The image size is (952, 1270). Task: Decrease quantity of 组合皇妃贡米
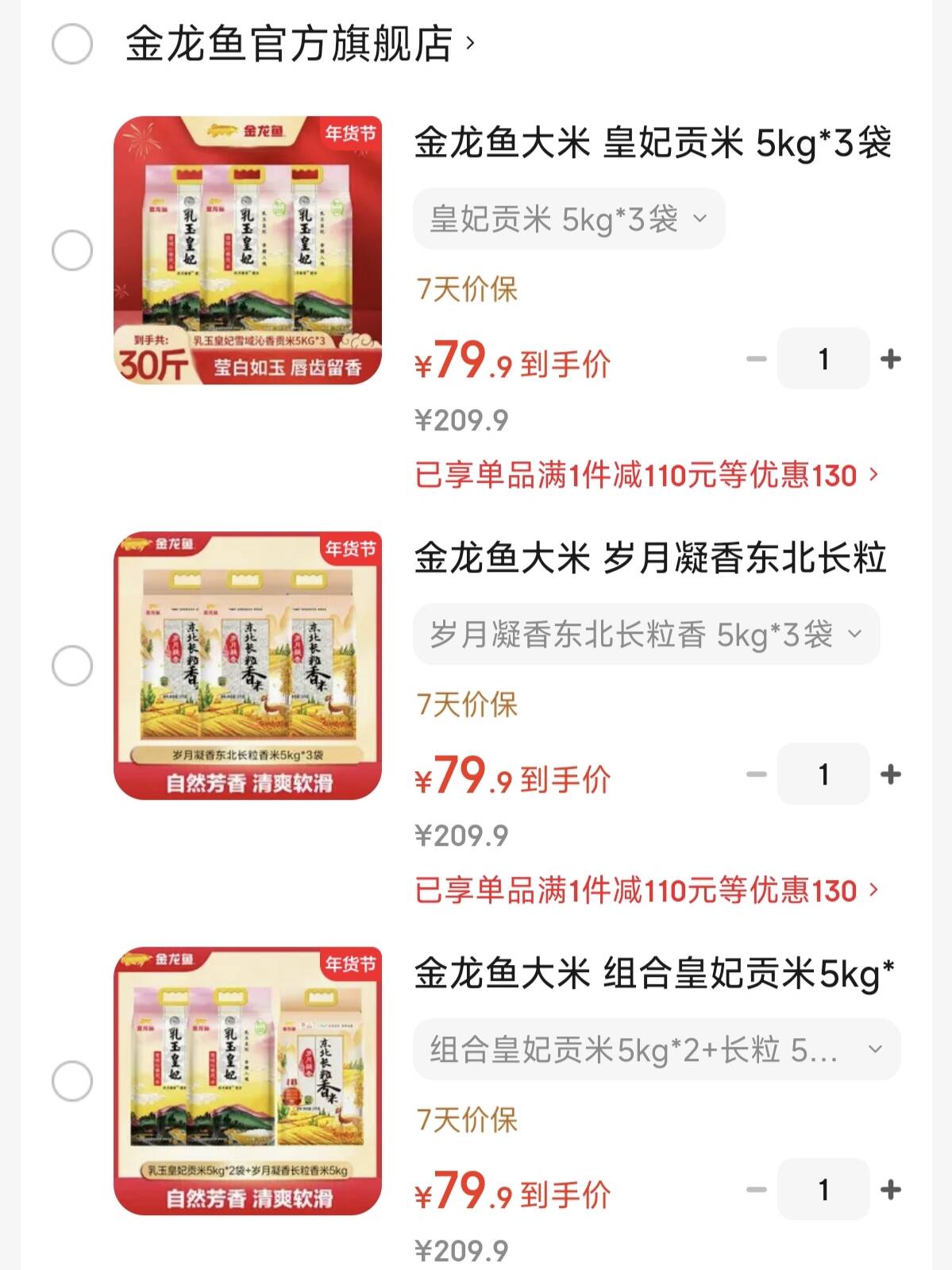[x=757, y=1190]
